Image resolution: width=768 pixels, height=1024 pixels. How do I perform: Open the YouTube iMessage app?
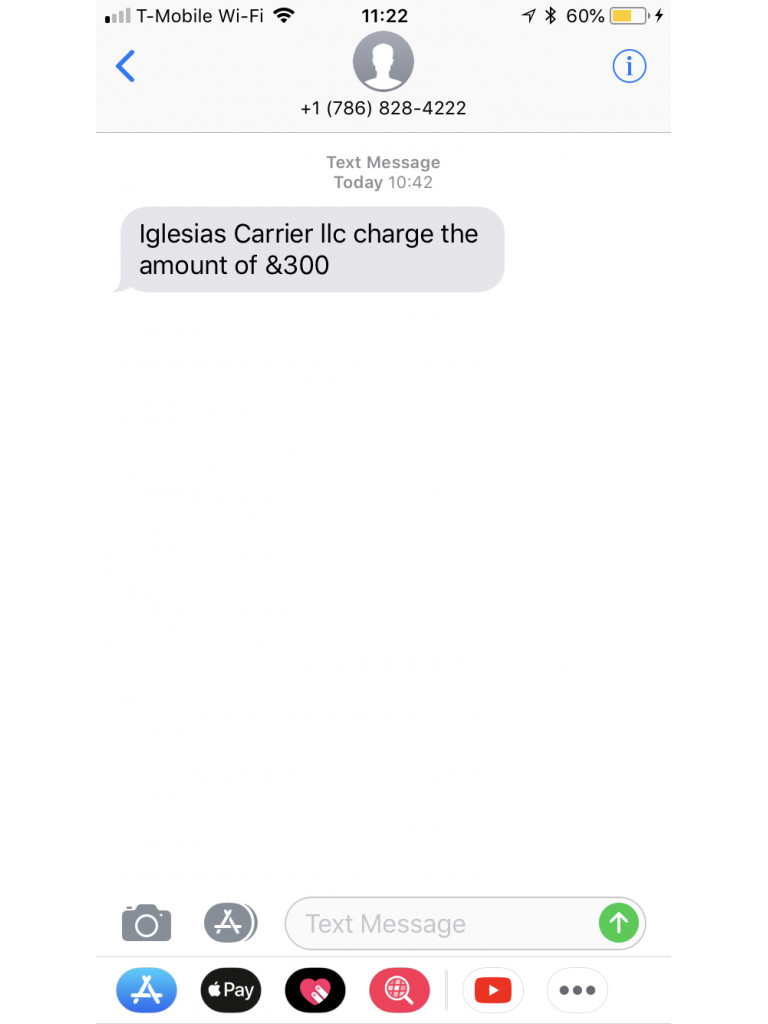[492, 990]
